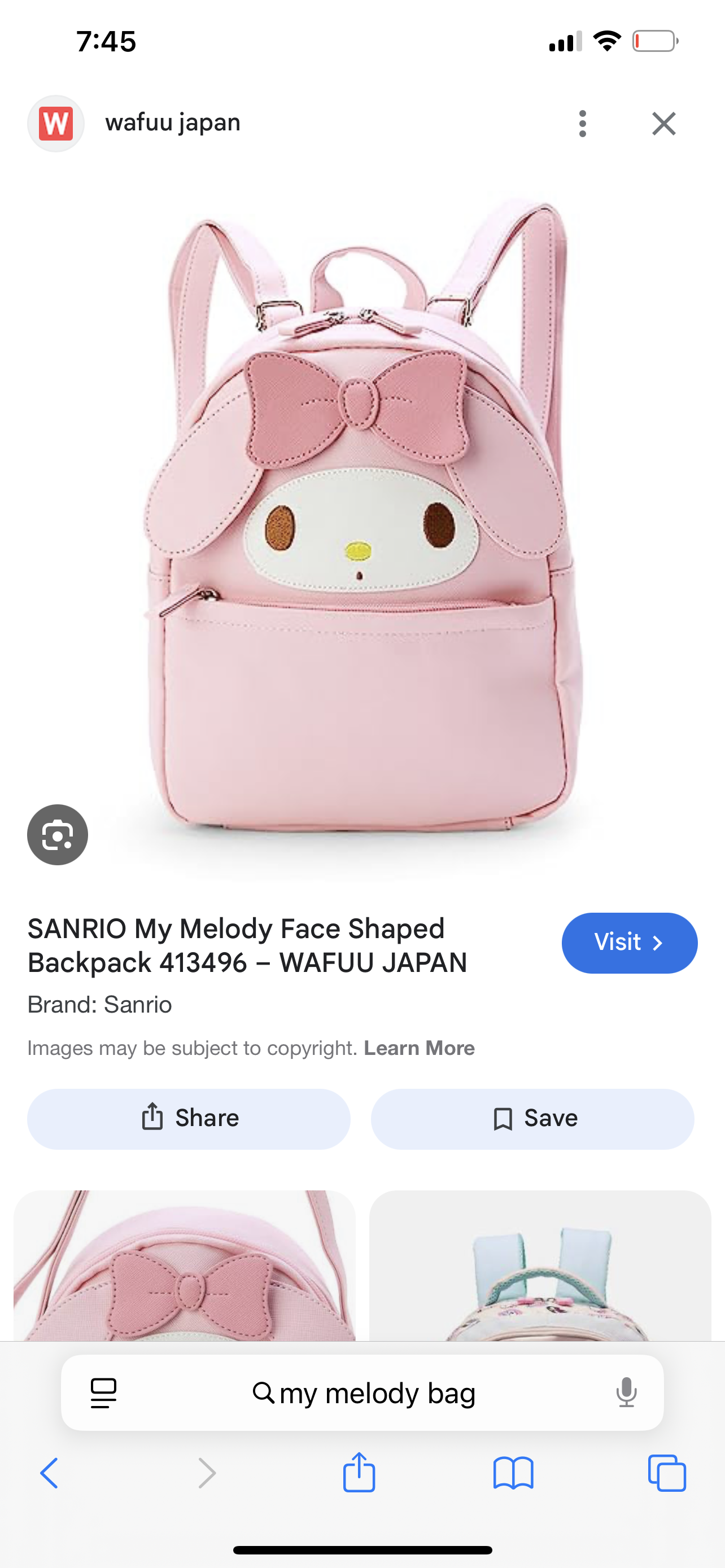Open the page settings menu icon
This screenshot has width=725, height=1568.
coord(103,1393)
